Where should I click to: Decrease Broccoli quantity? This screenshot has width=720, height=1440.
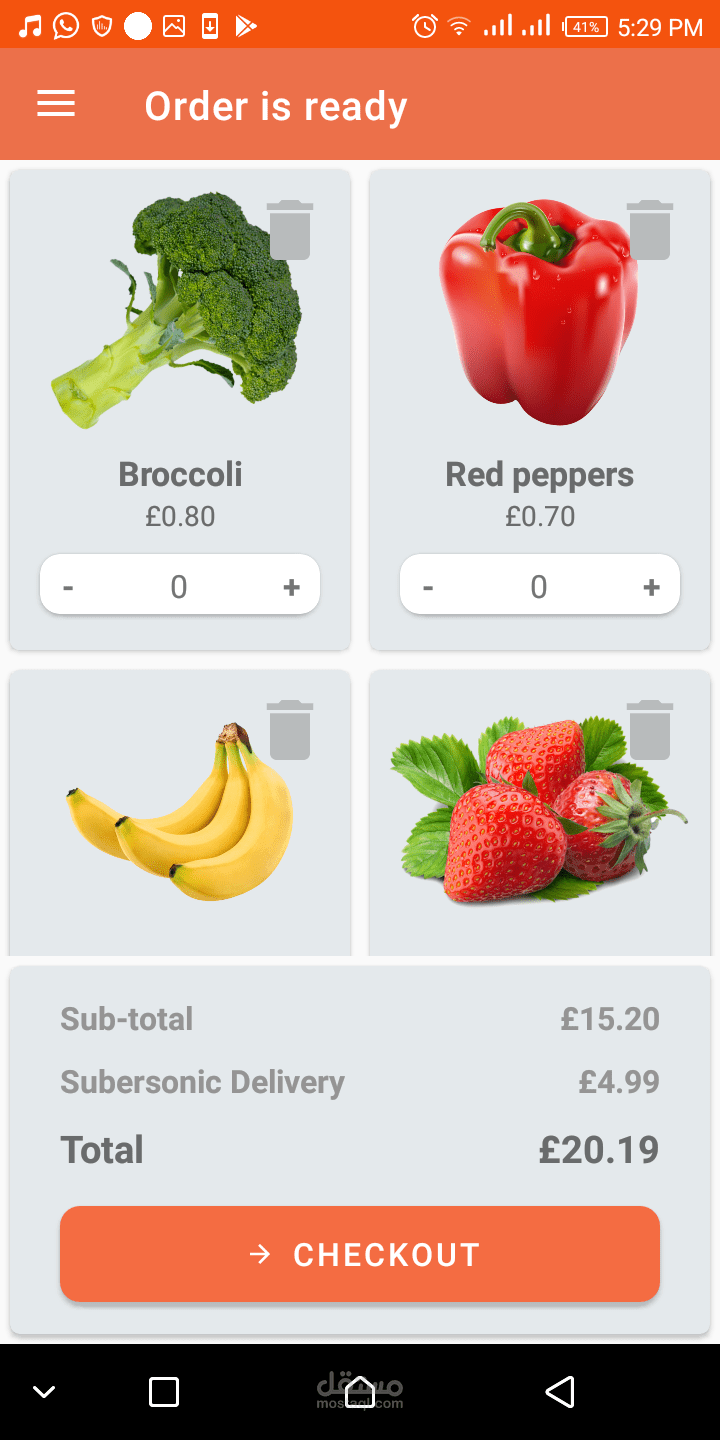coord(68,587)
